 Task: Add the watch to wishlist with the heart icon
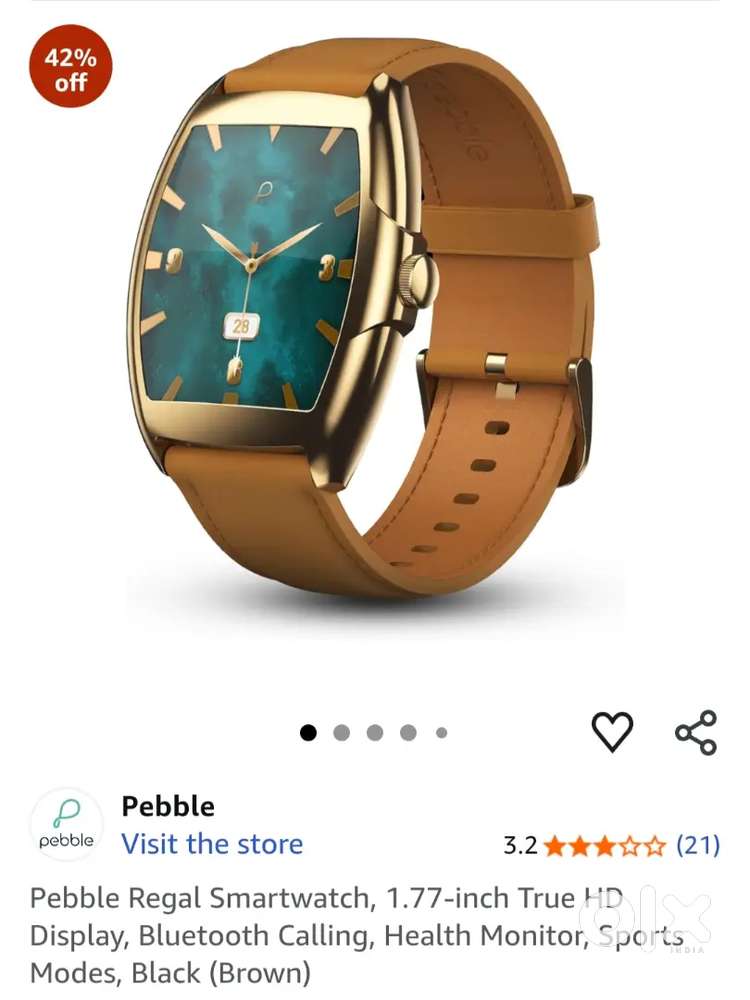tap(612, 732)
